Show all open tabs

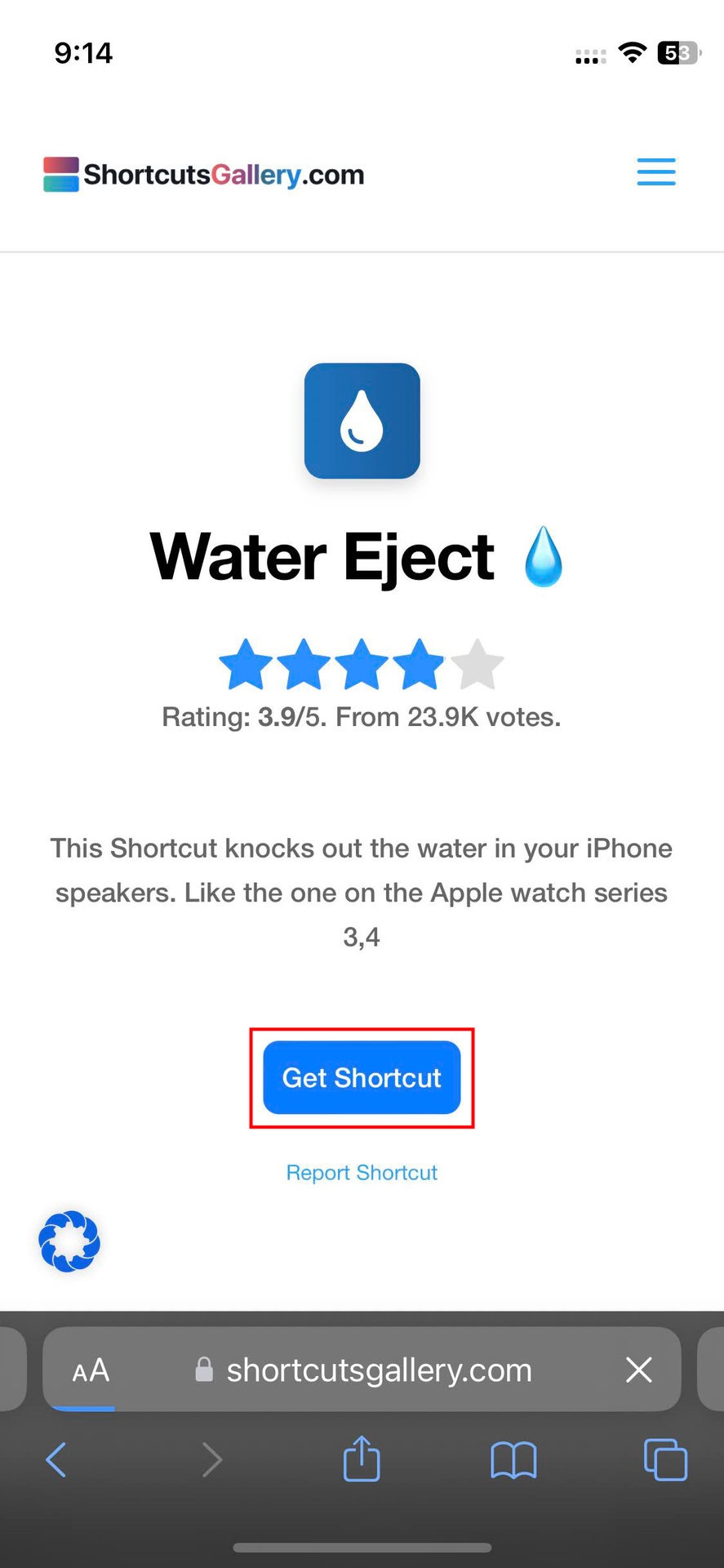pos(665,1459)
